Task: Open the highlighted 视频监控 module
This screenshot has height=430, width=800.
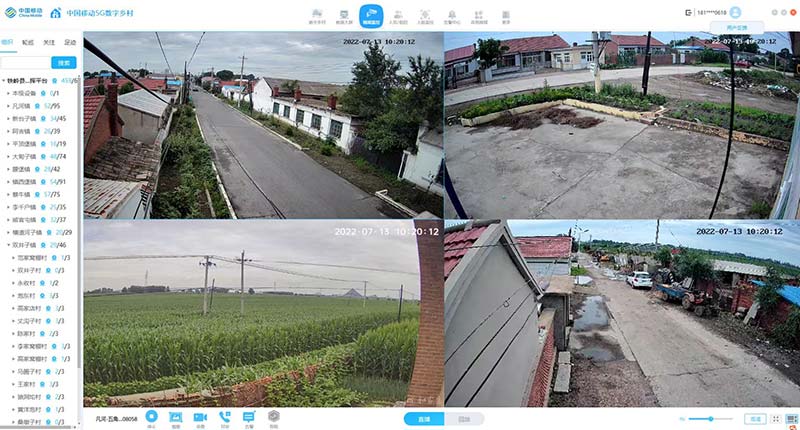Action: (x=372, y=15)
